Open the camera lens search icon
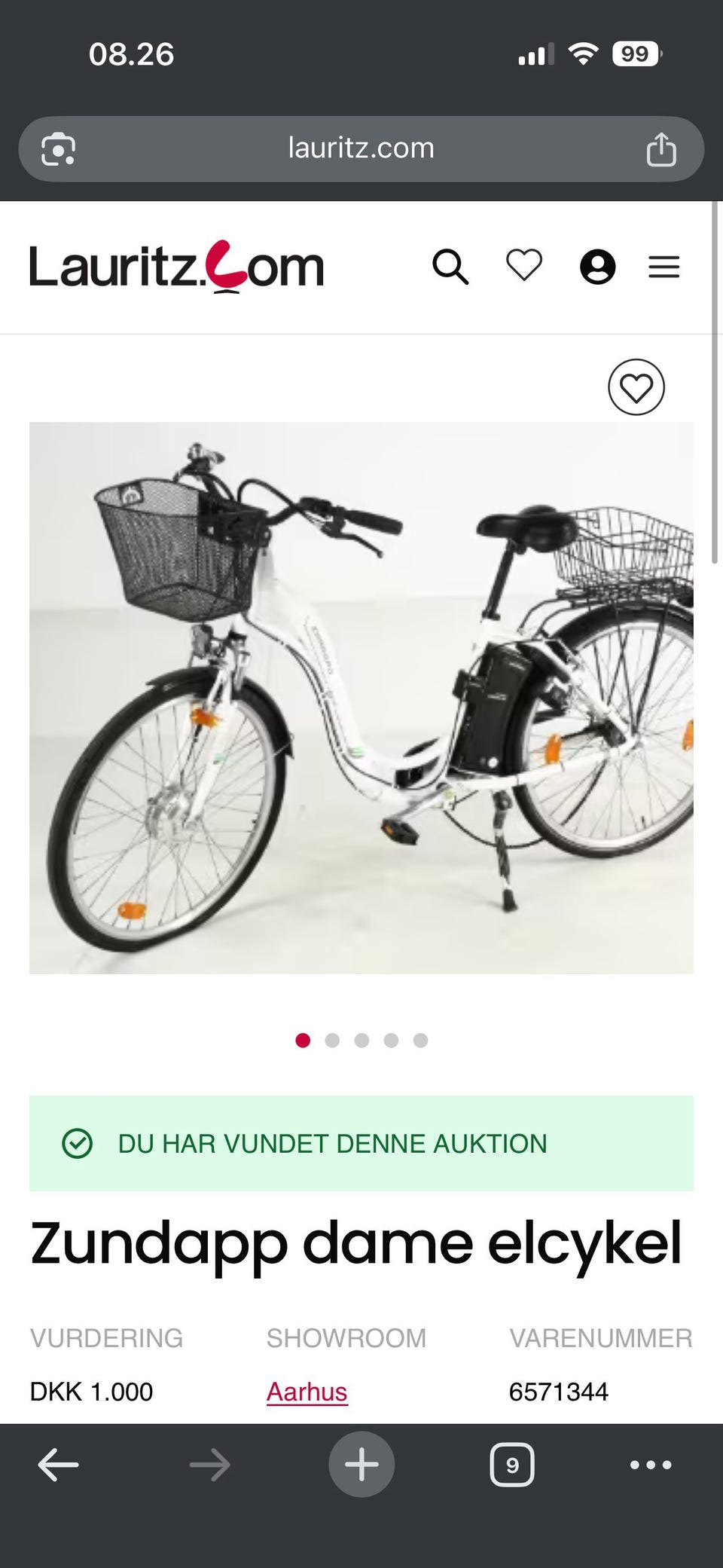This screenshot has width=723, height=1568. pos(58,149)
